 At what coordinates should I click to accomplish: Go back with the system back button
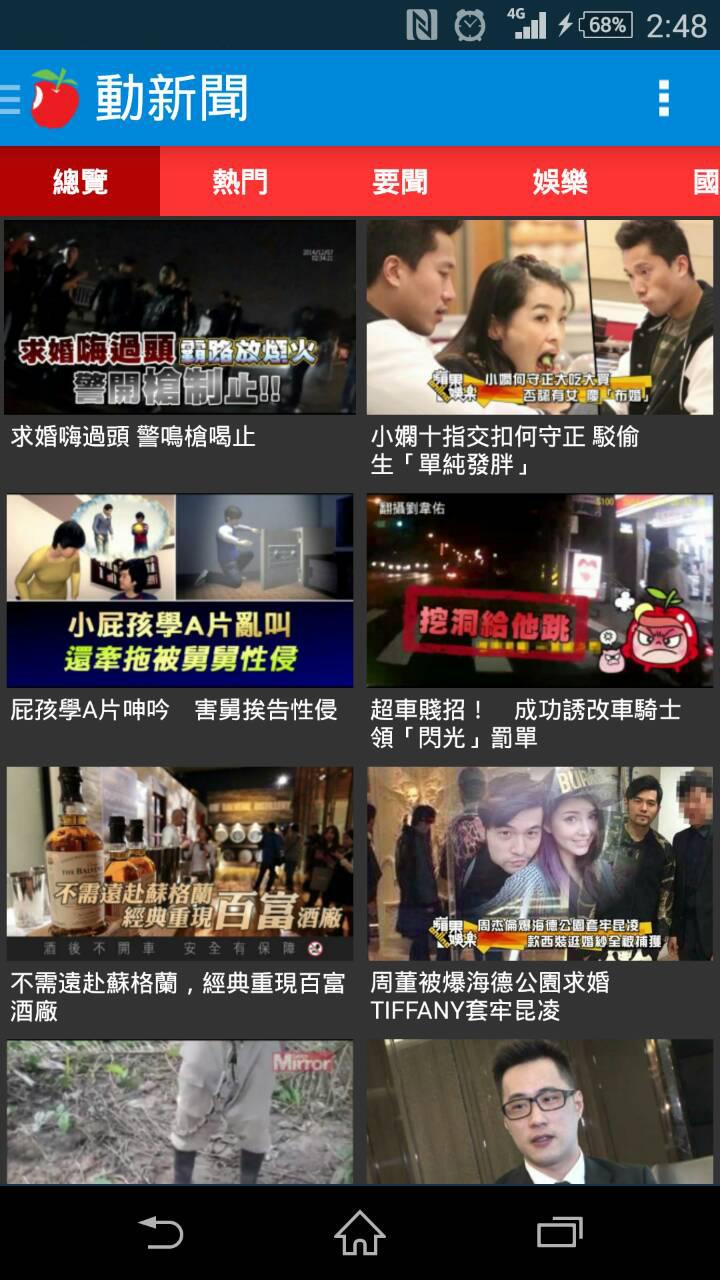[160, 1233]
